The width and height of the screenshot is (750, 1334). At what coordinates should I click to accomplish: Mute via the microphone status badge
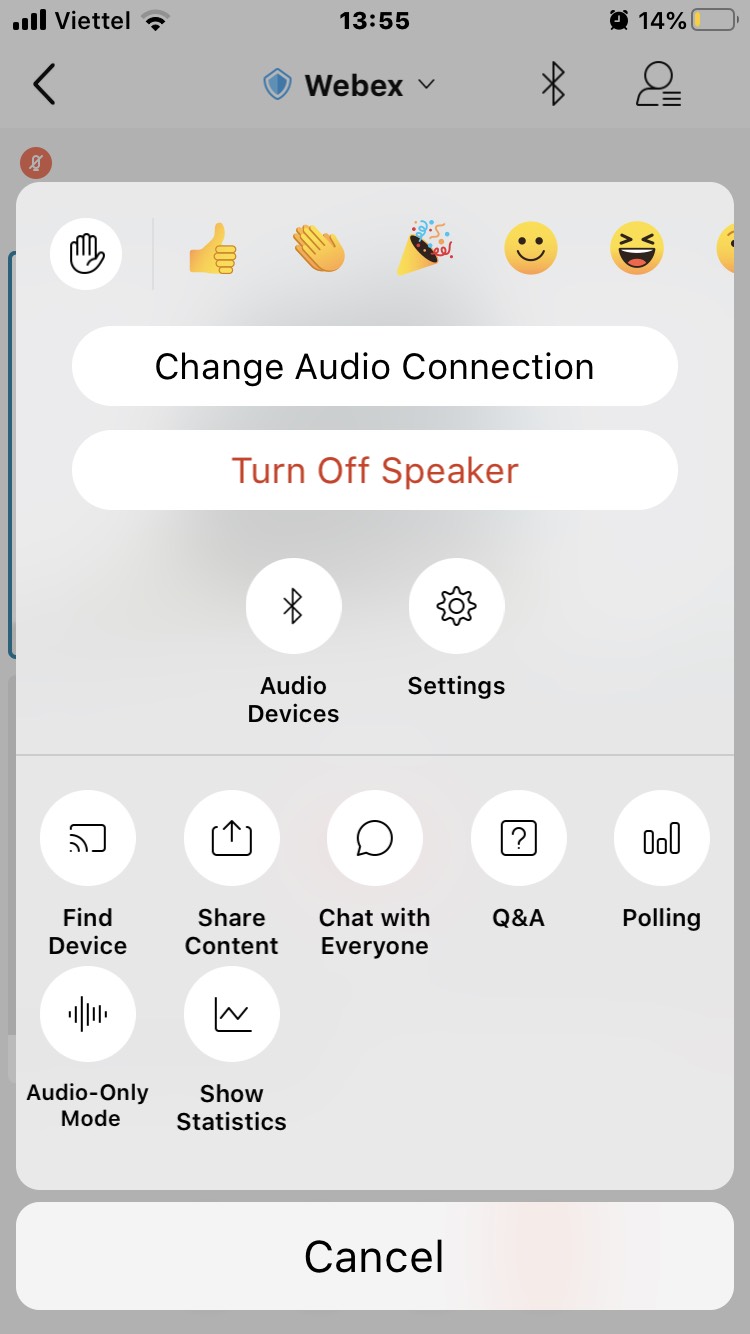36,162
